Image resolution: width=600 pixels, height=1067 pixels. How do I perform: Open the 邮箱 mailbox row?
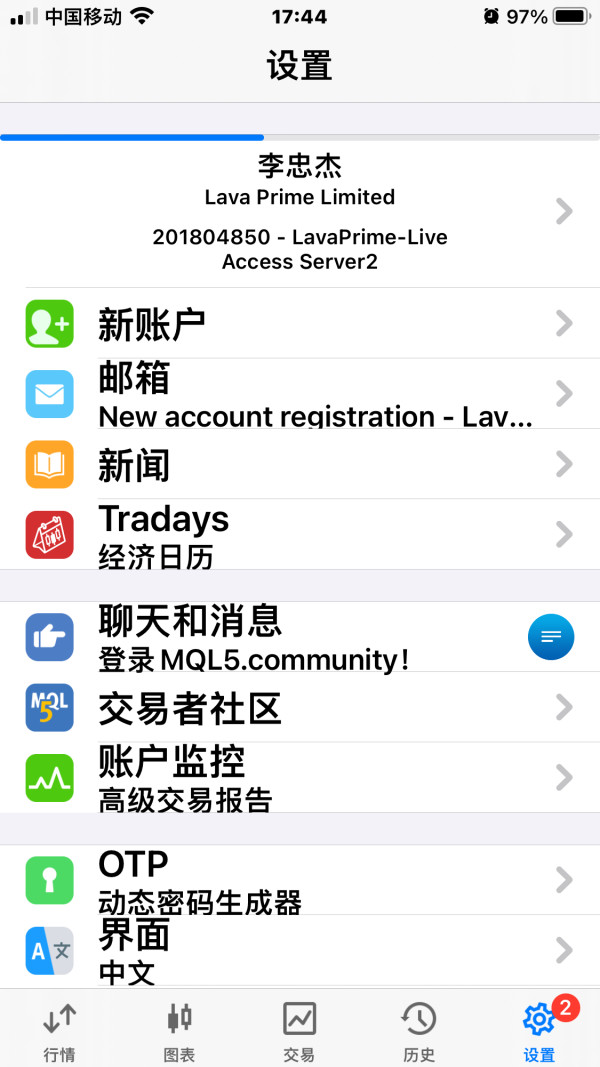click(x=300, y=394)
